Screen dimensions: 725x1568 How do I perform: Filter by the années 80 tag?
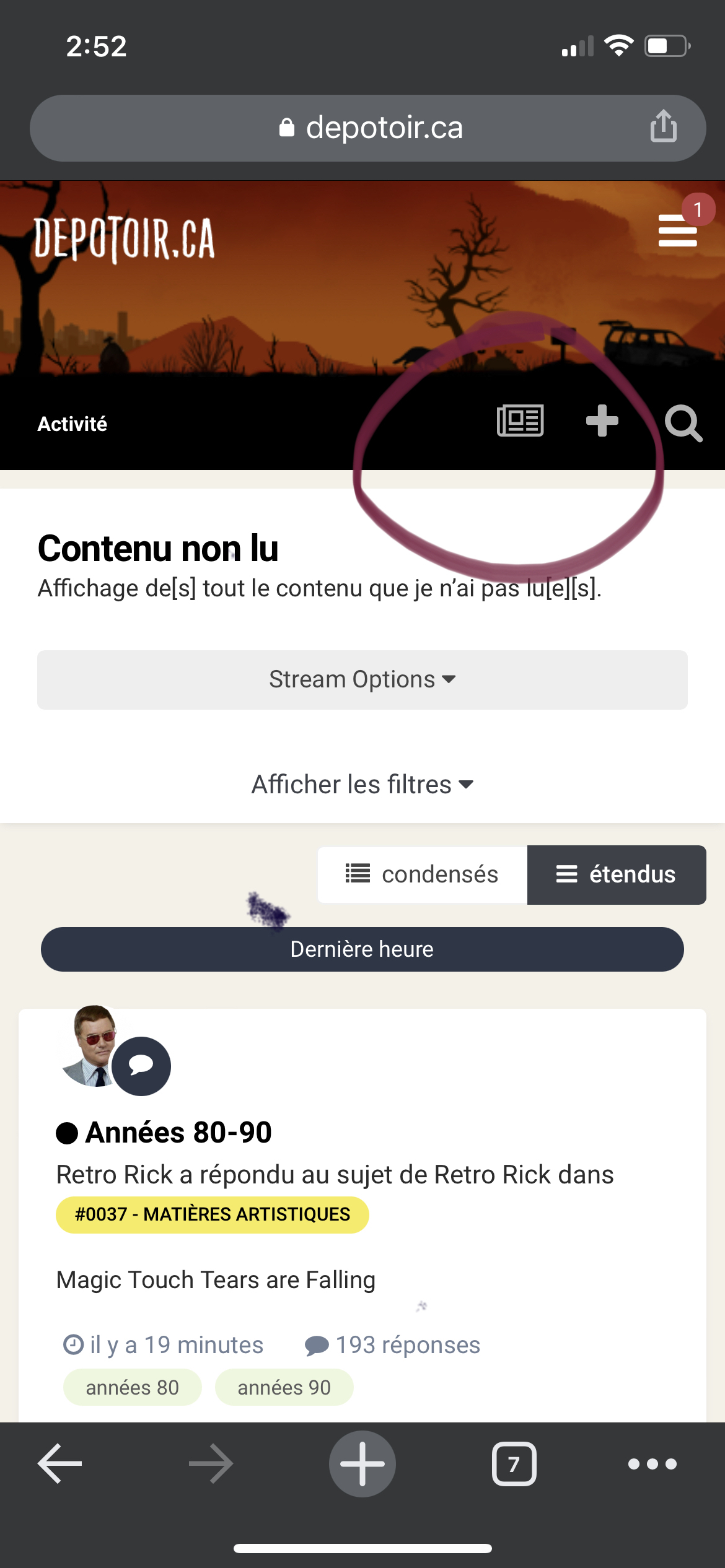coord(133,1388)
